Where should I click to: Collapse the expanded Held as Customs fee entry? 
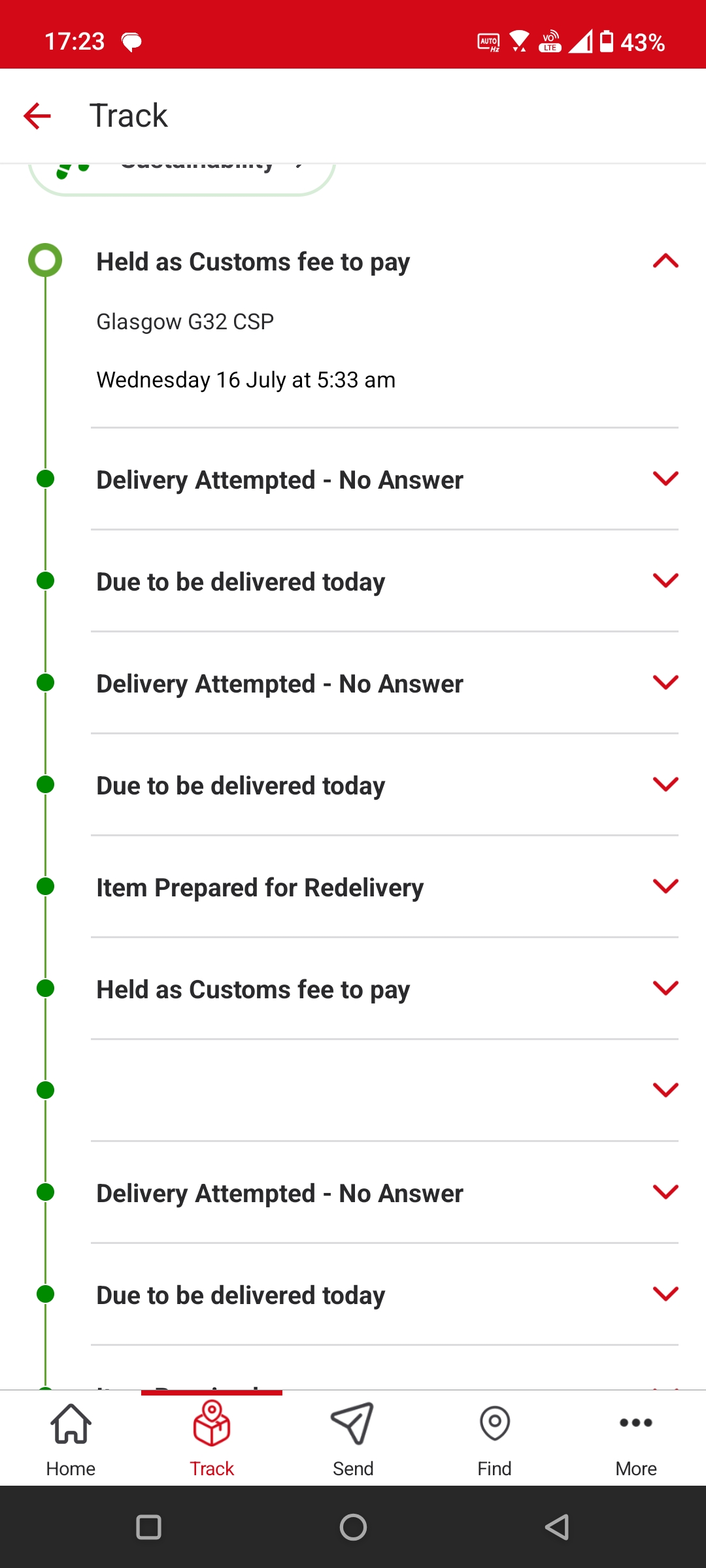pos(665,261)
